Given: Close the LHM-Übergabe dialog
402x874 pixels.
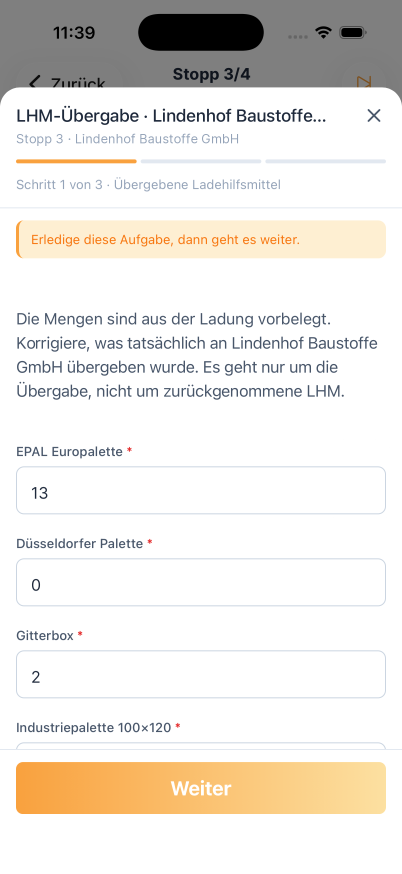Looking at the screenshot, I should 374,116.
